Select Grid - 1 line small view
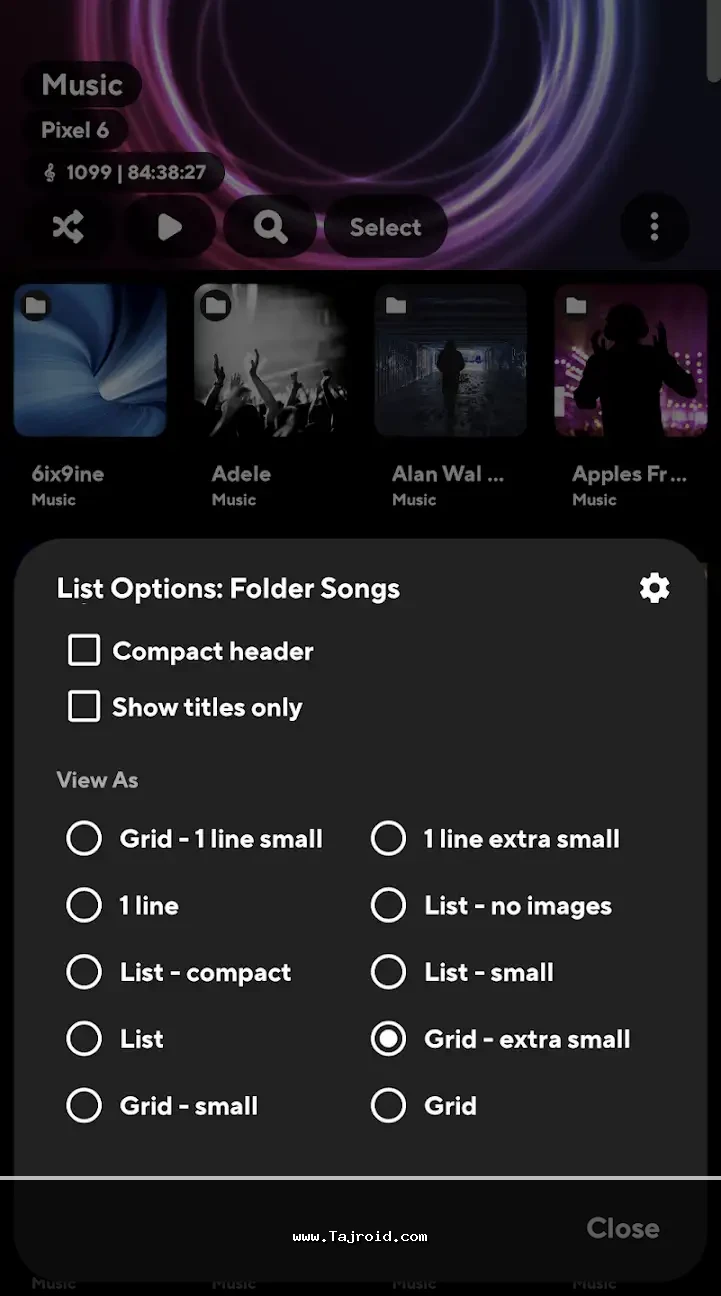721x1296 pixels. click(x=84, y=838)
